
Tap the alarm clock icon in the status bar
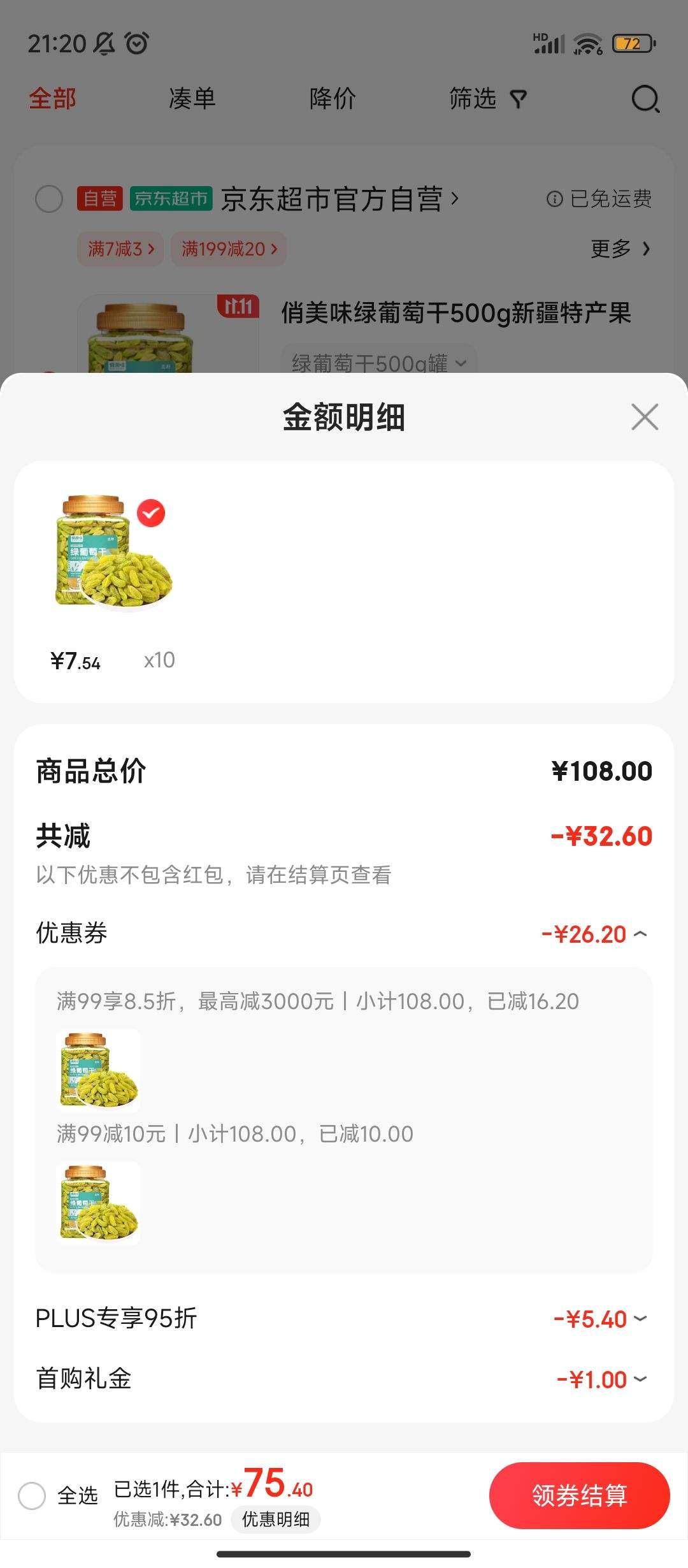(136, 43)
